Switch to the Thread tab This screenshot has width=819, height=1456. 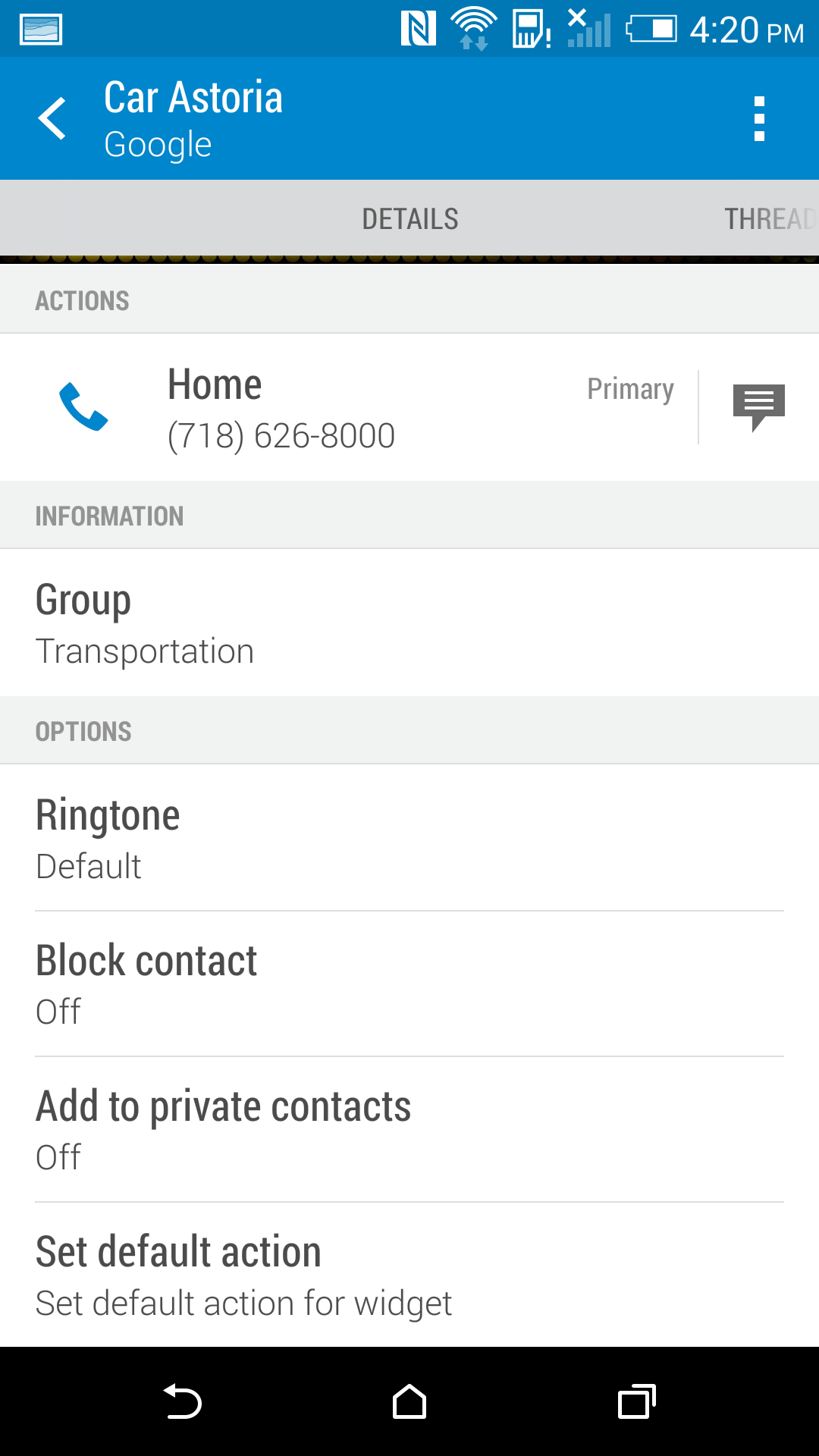[767, 219]
